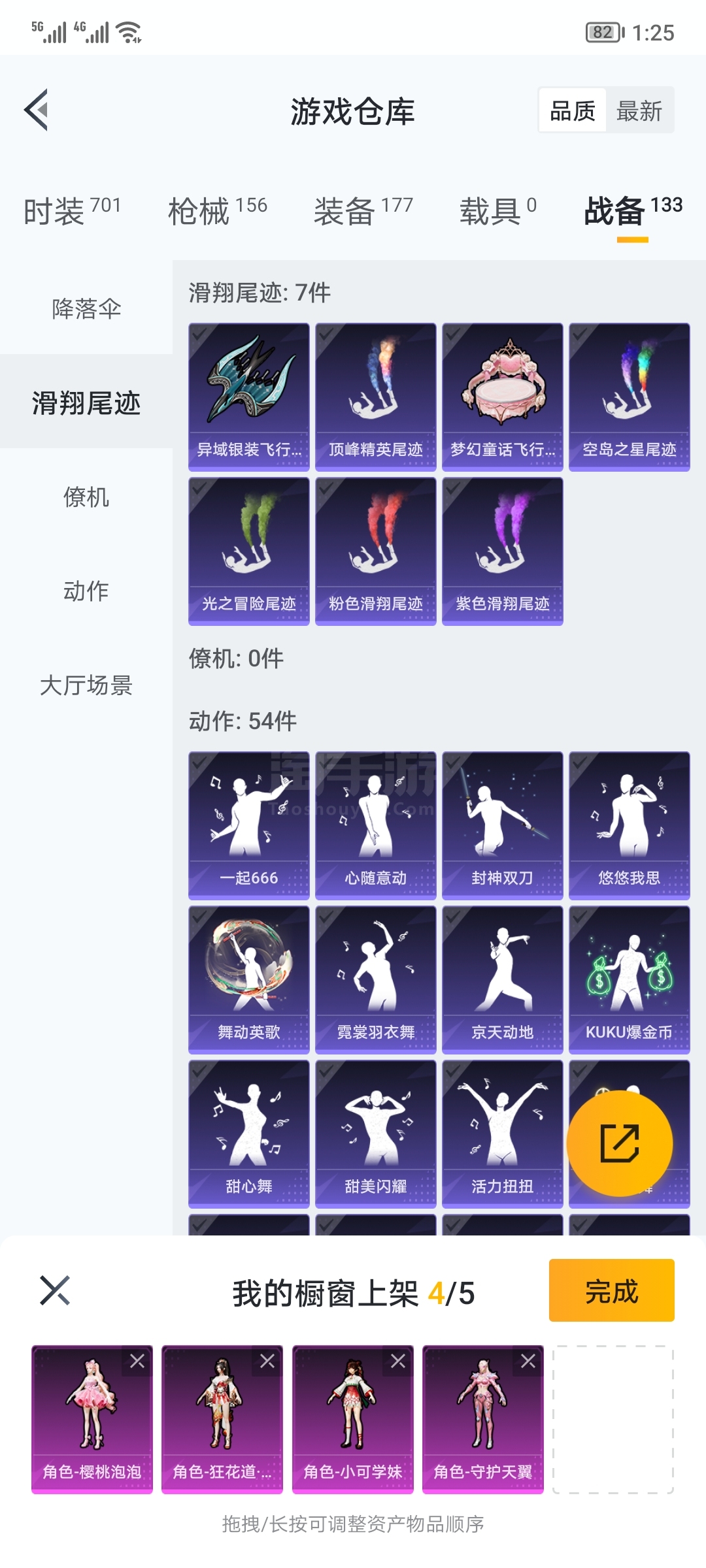Switch to the 时装 tab
Screen dimensions: 706x1568
[72, 210]
